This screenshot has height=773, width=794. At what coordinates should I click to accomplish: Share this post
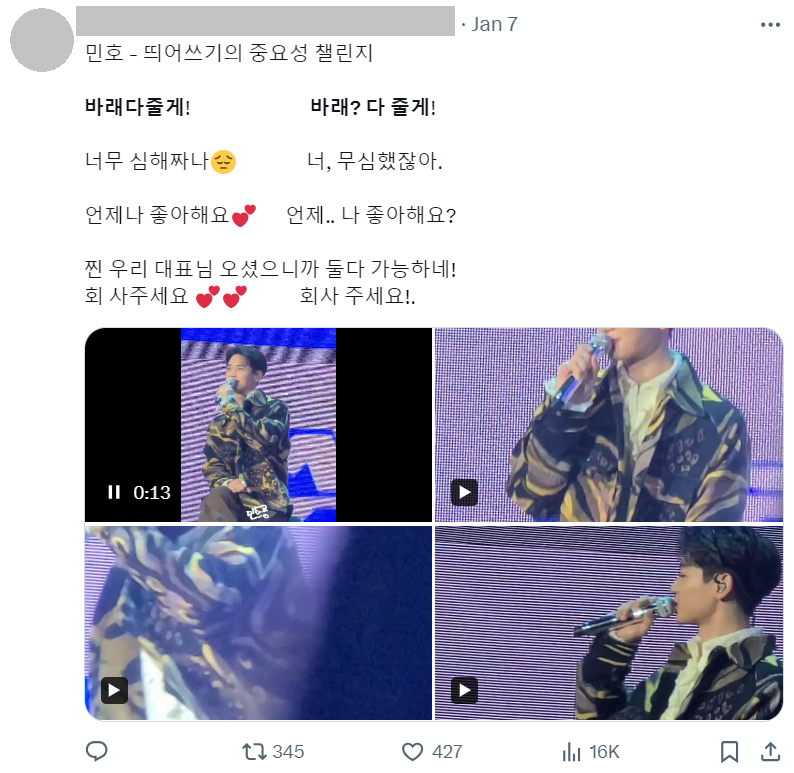pos(770,751)
